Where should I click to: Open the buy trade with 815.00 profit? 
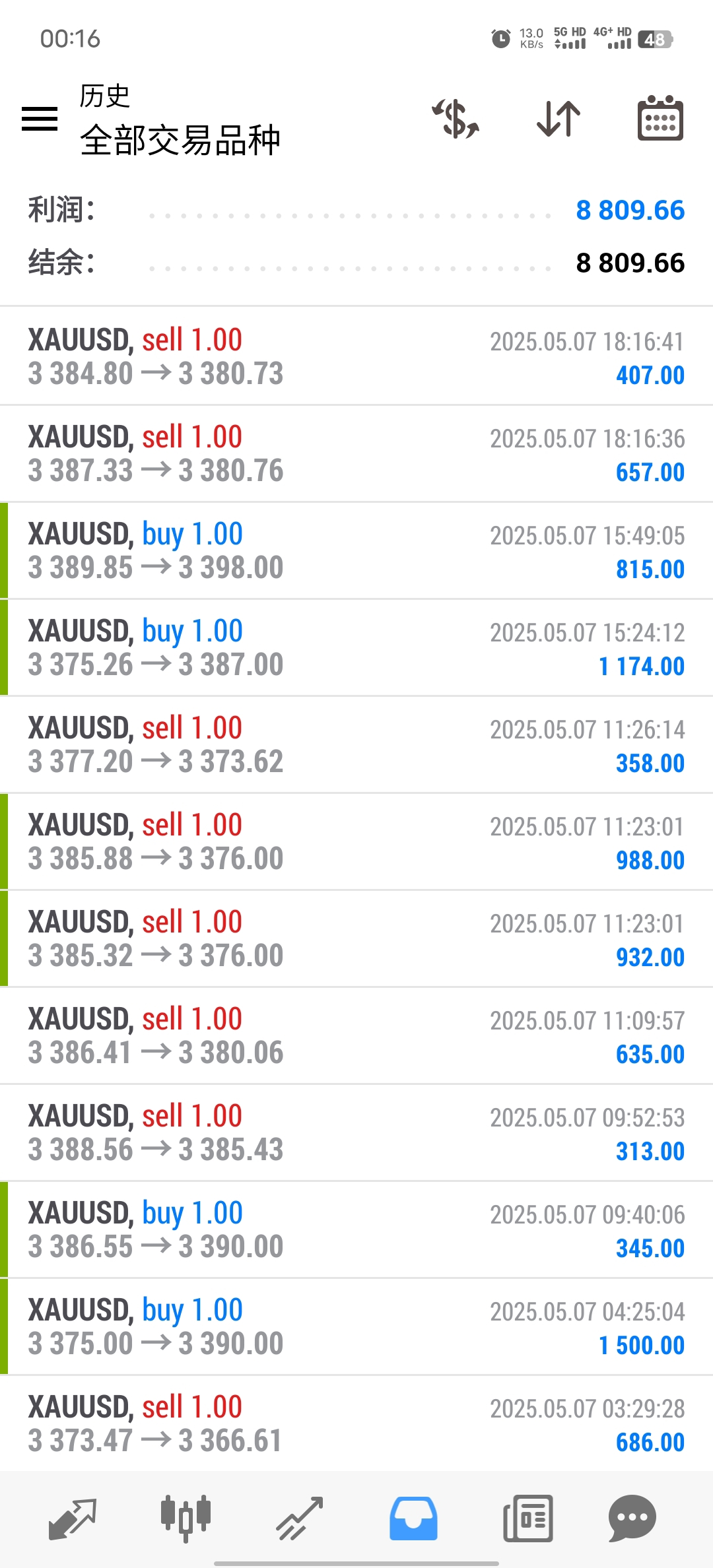coord(356,550)
